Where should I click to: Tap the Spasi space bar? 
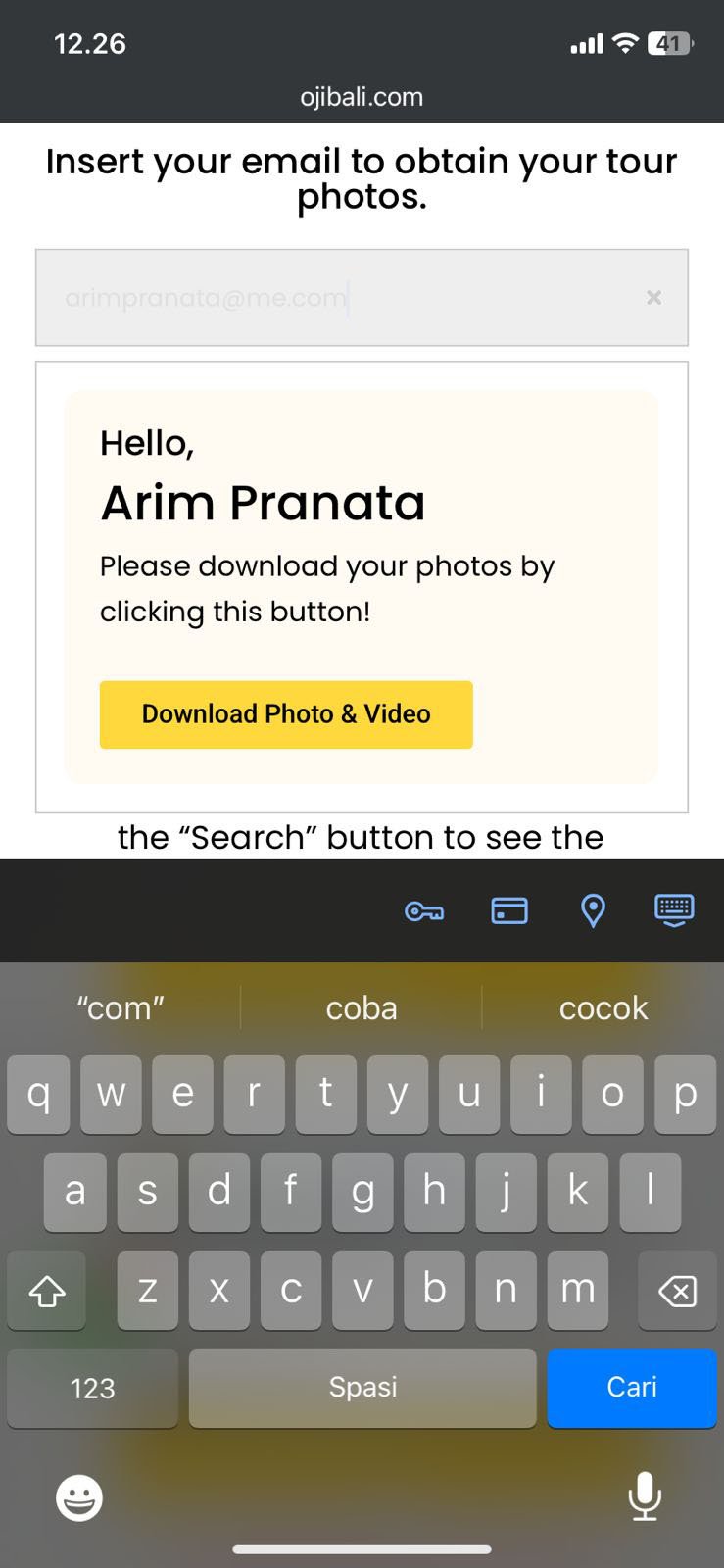point(362,1388)
